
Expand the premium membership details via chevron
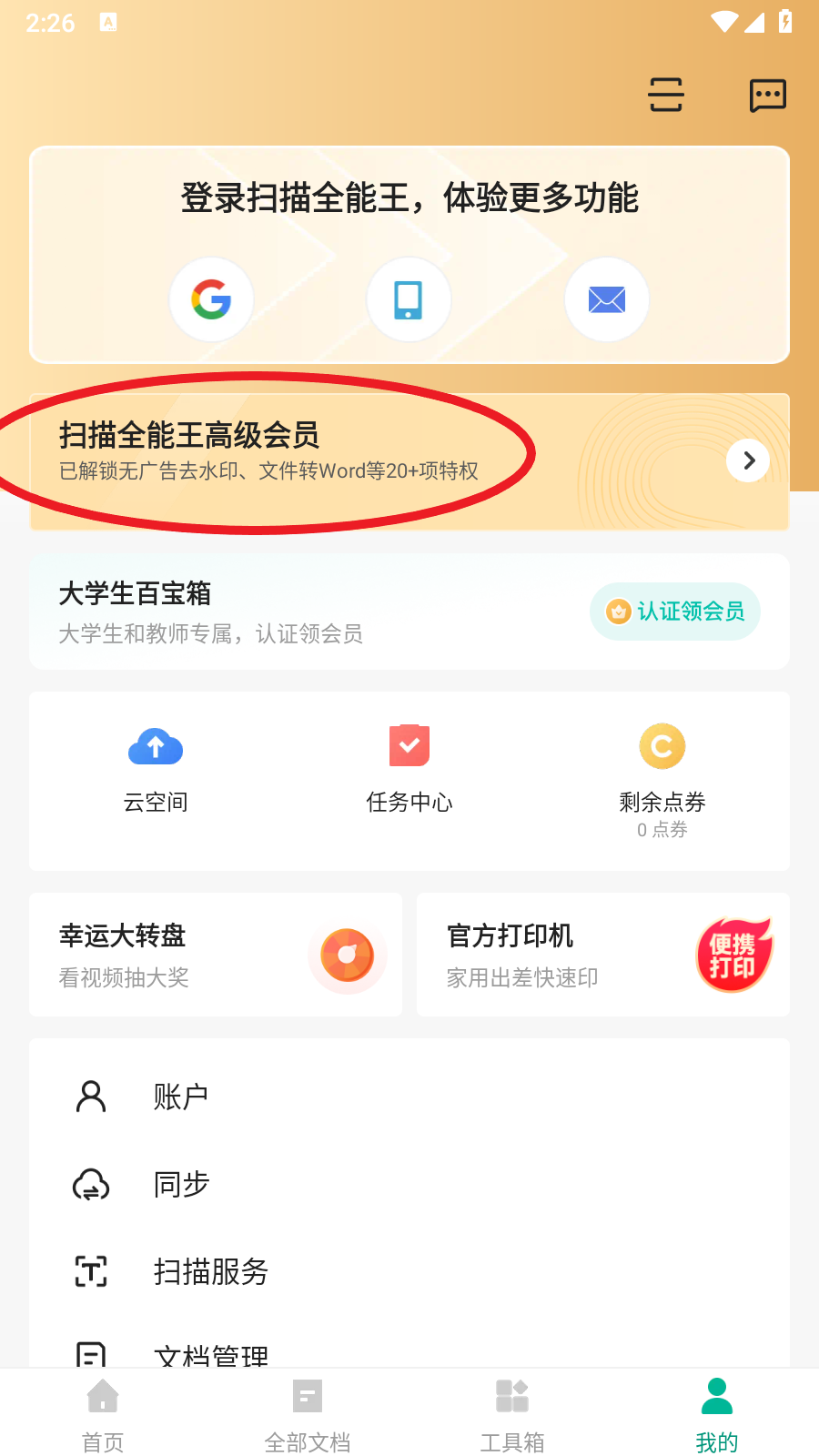(x=748, y=460)
